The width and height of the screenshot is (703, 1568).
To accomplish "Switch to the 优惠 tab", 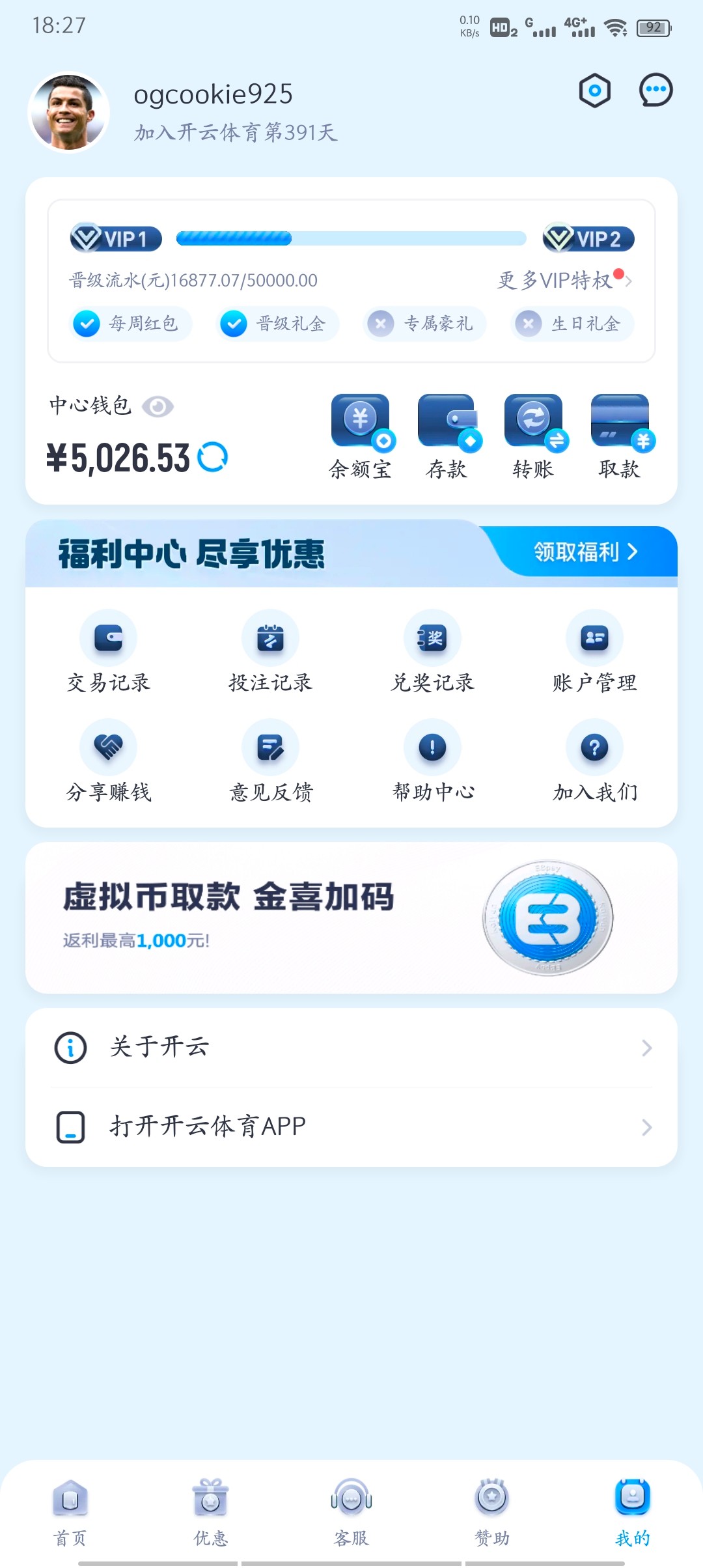I will pos(210,1511).
